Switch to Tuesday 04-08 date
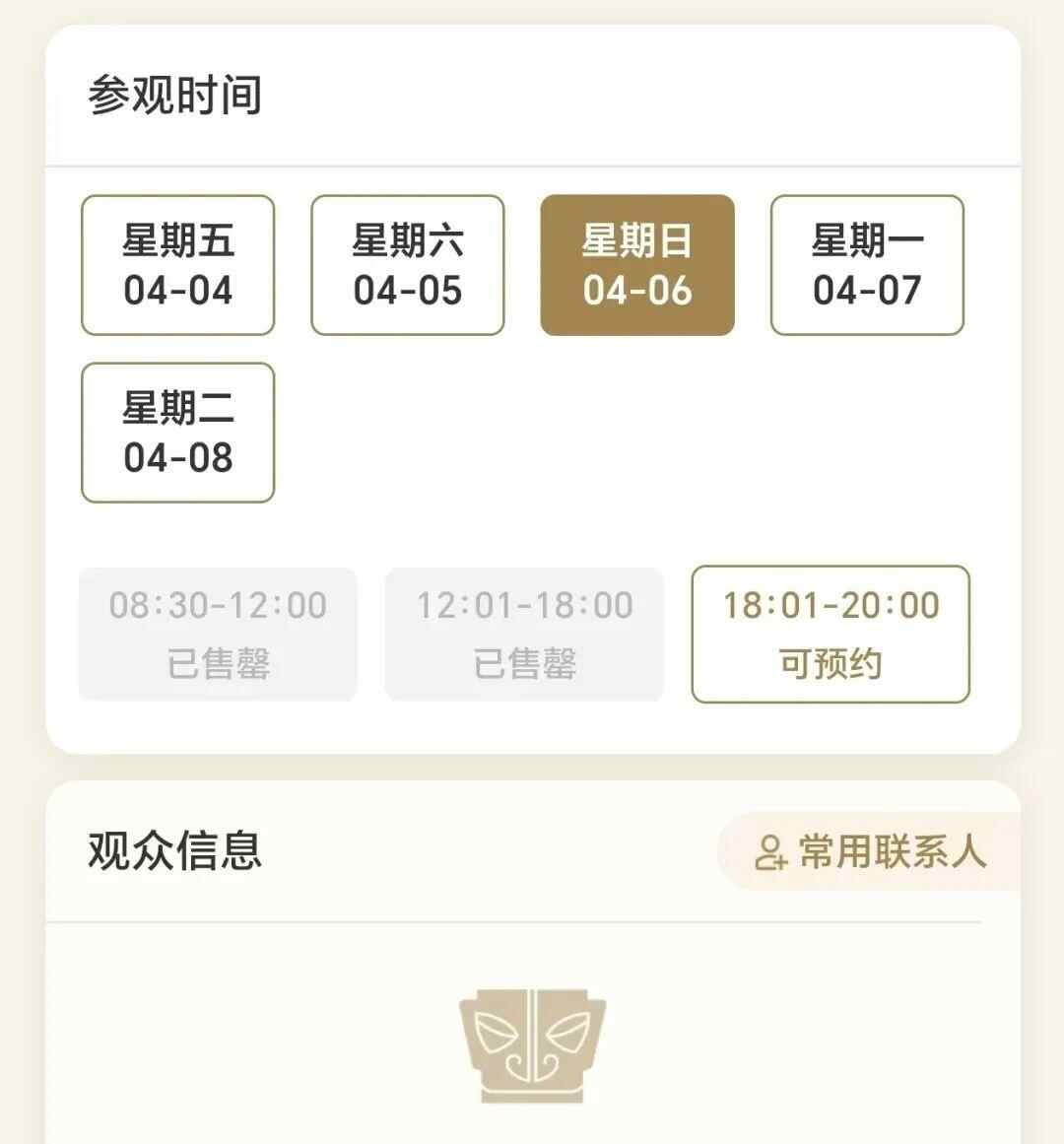Image resolution: width=1064 pixels, height=1144 pixels. coord(177,433)
